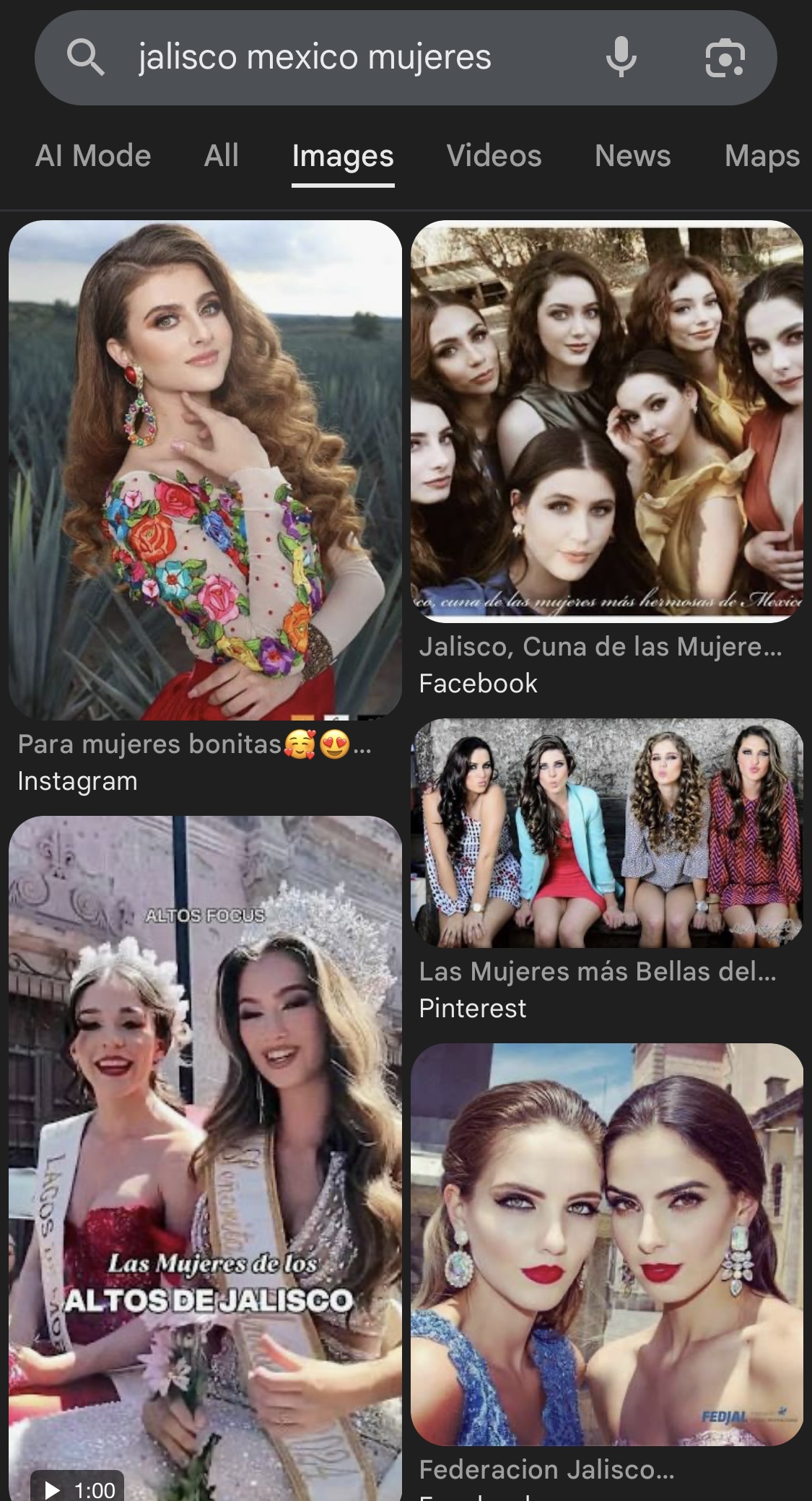The image size is (812, 1501).
Task: Tap the magnifying glass search icon
Action: [86, 58]
